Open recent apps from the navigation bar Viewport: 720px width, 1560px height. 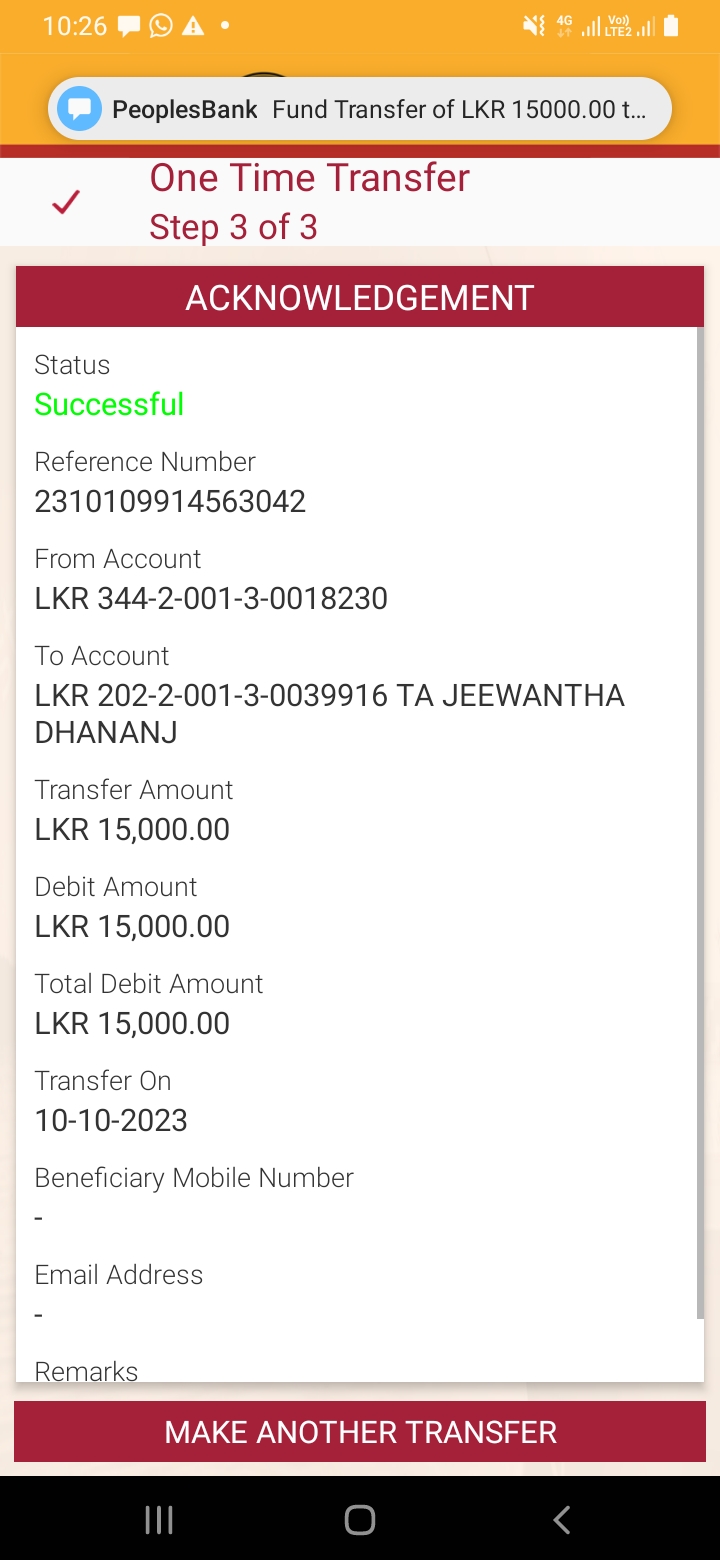(159, 1520)
